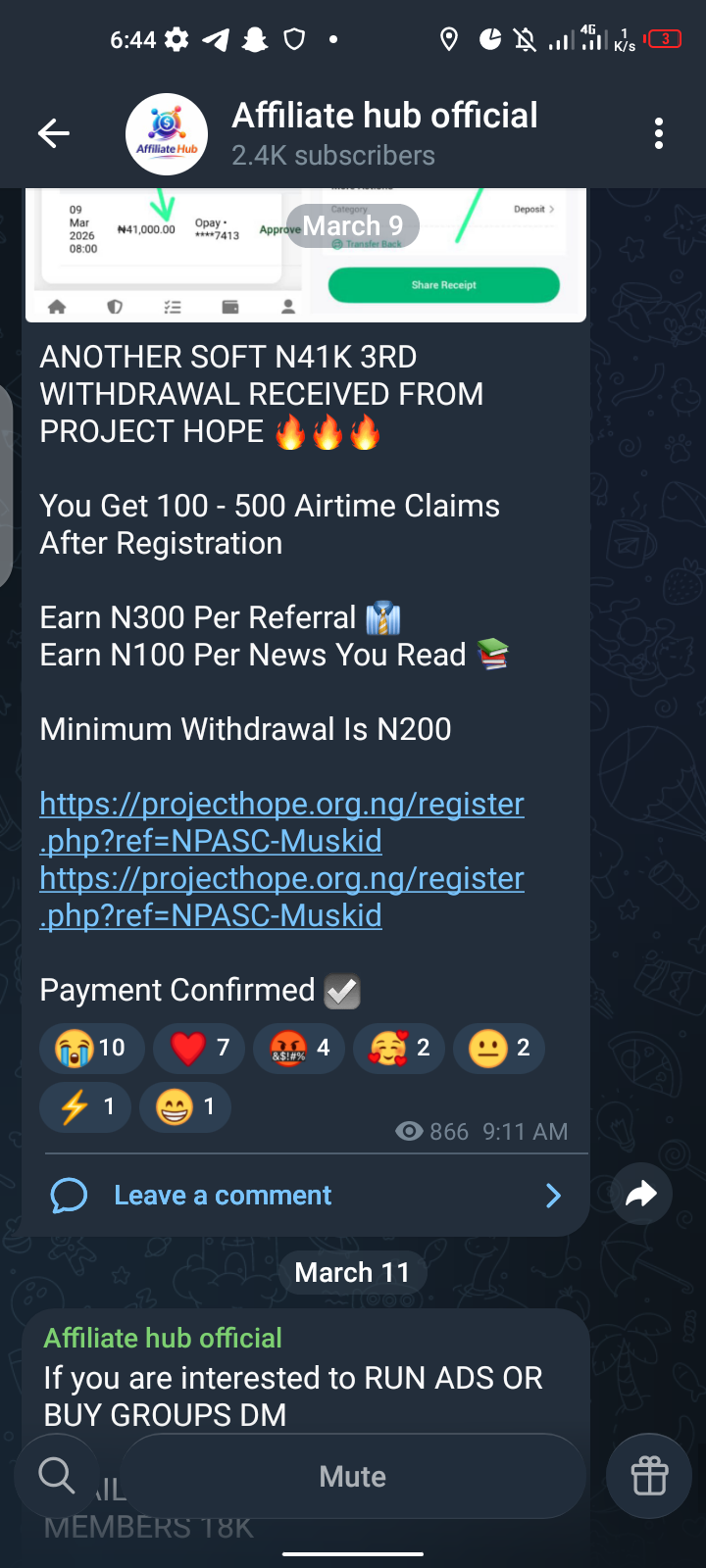React with the grinning face emoji
Viewport: 706px width, 1568px height.
click(x=185, y=1107)
